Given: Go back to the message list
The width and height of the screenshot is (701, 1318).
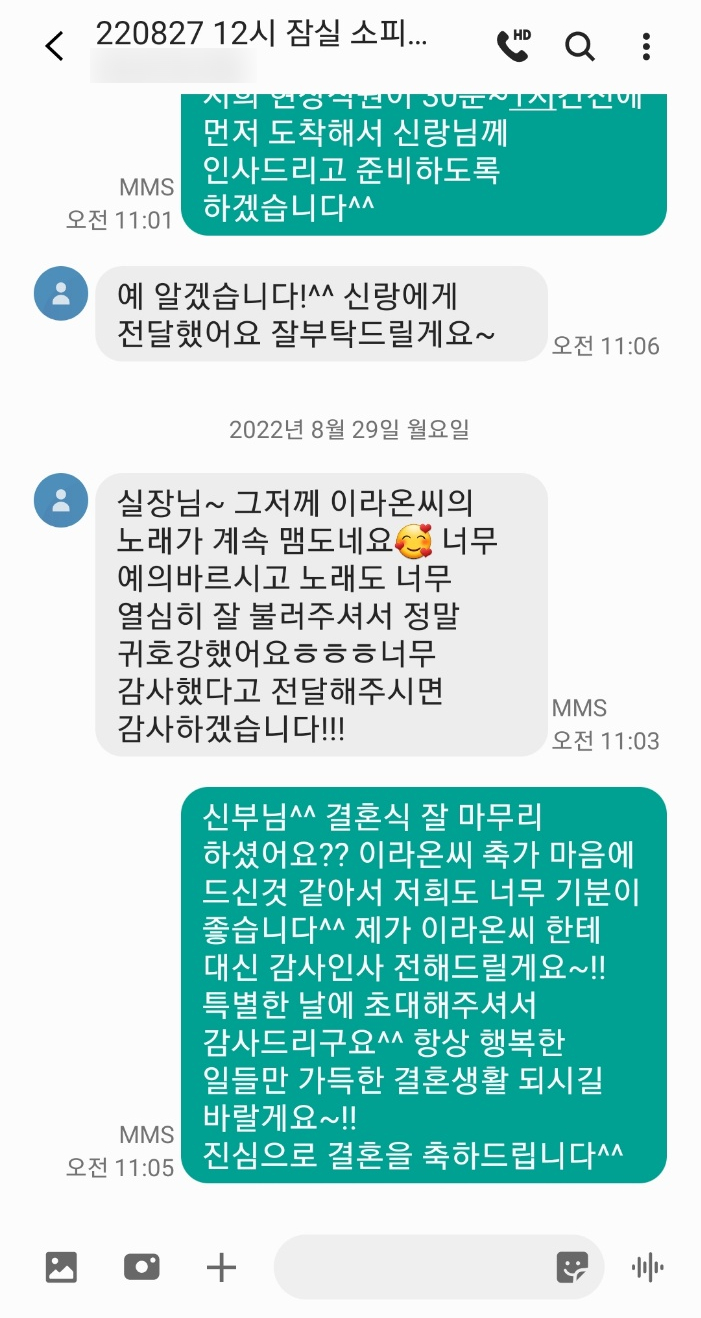Looking at the screenshot, I should (54, 46).
